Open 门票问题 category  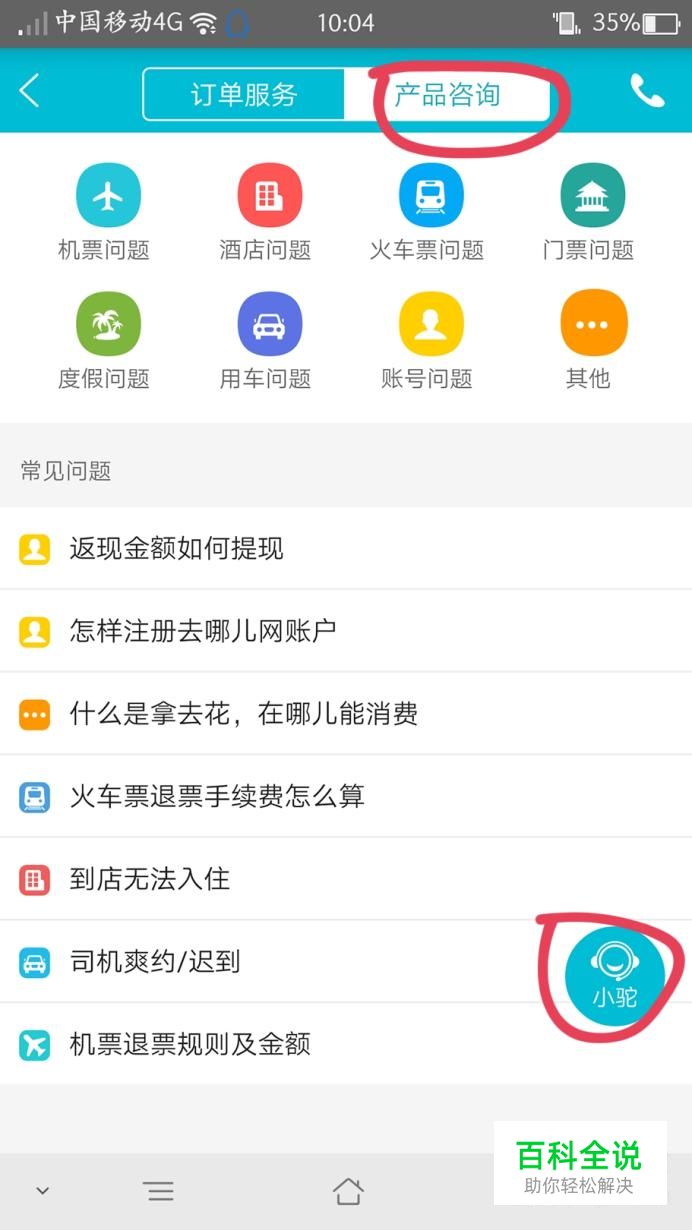[x=589, y=212]
